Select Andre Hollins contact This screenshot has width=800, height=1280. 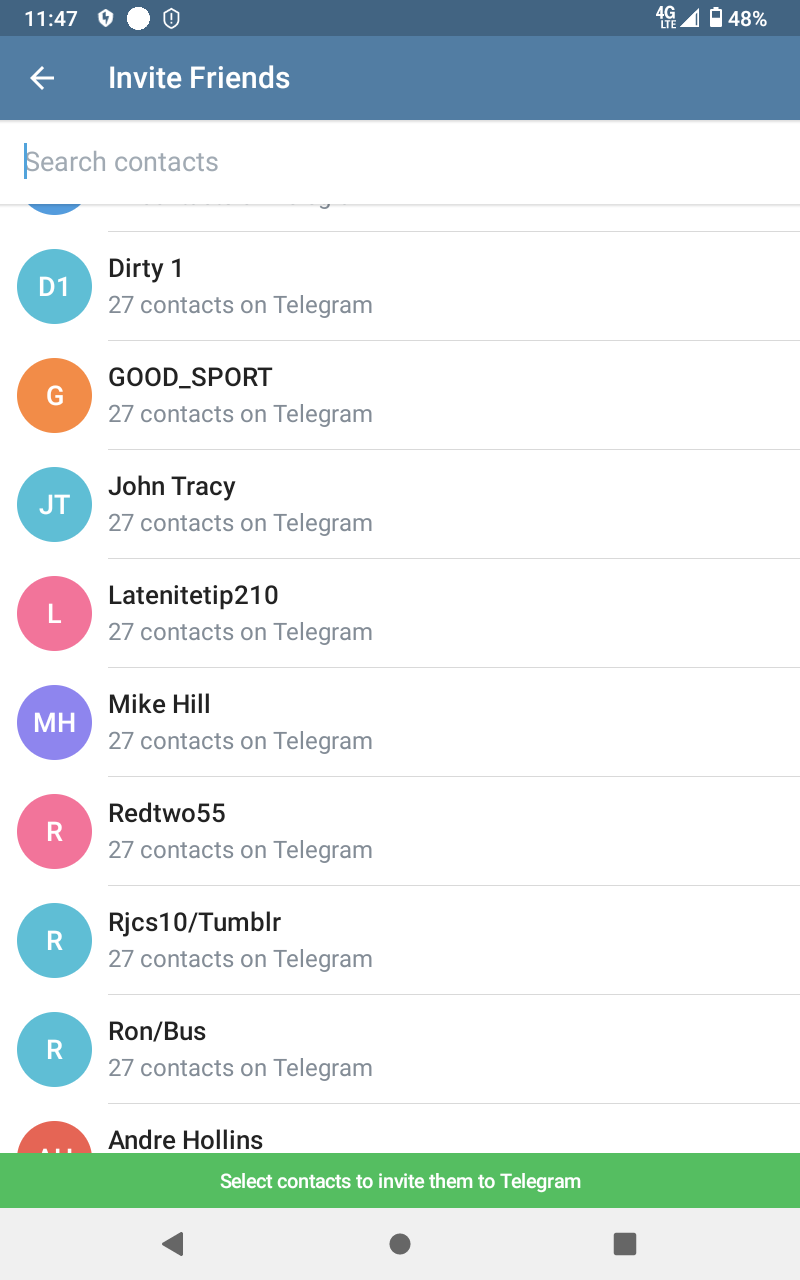pos(400,1136)
